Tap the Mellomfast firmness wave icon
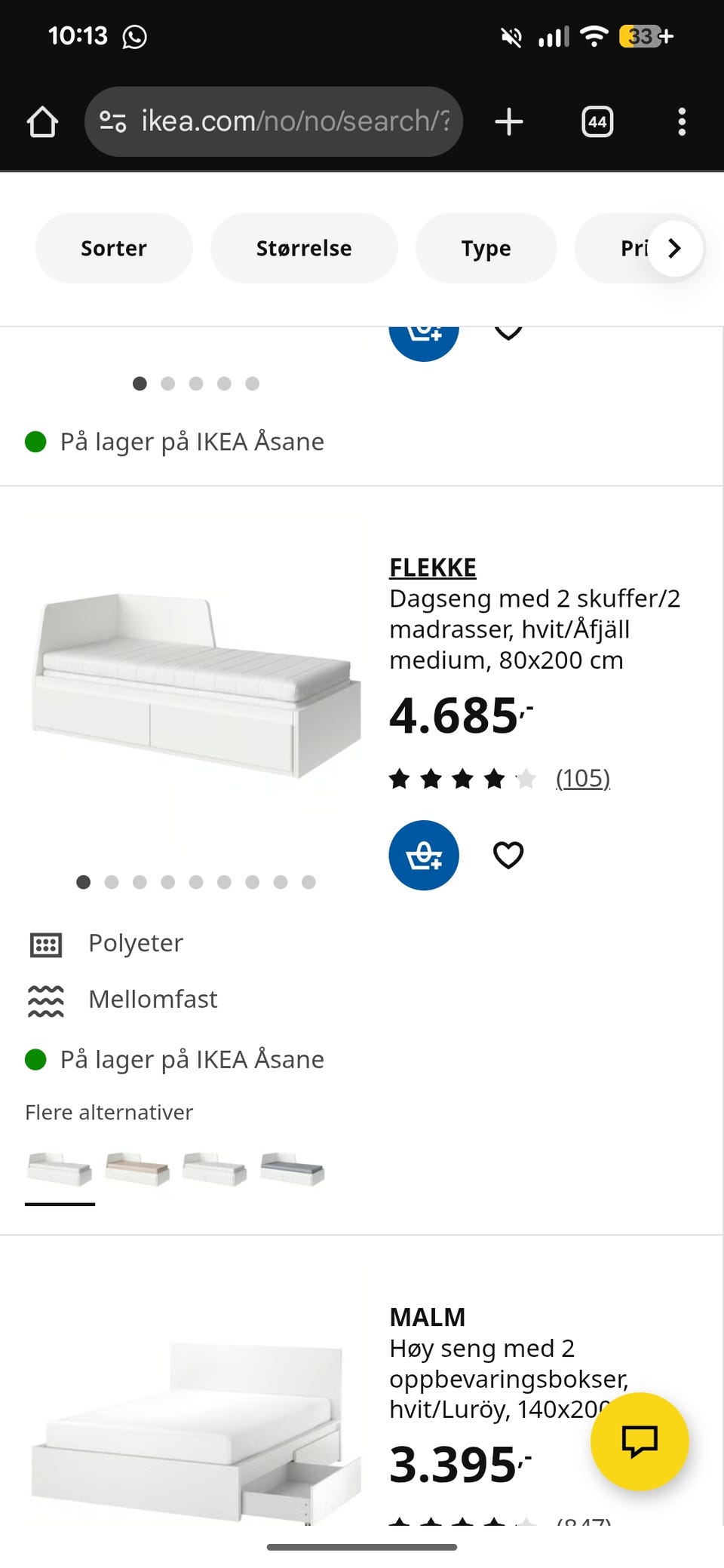 point(45,1000)
